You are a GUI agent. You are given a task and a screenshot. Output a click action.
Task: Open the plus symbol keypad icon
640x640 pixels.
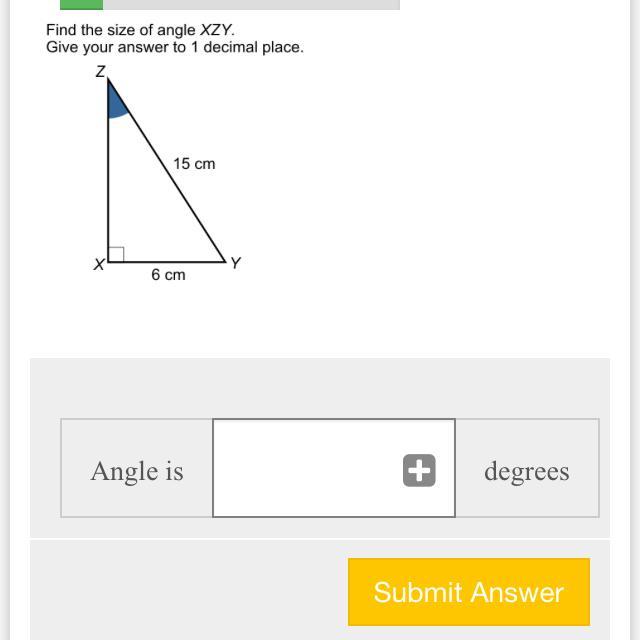(419, 470)
